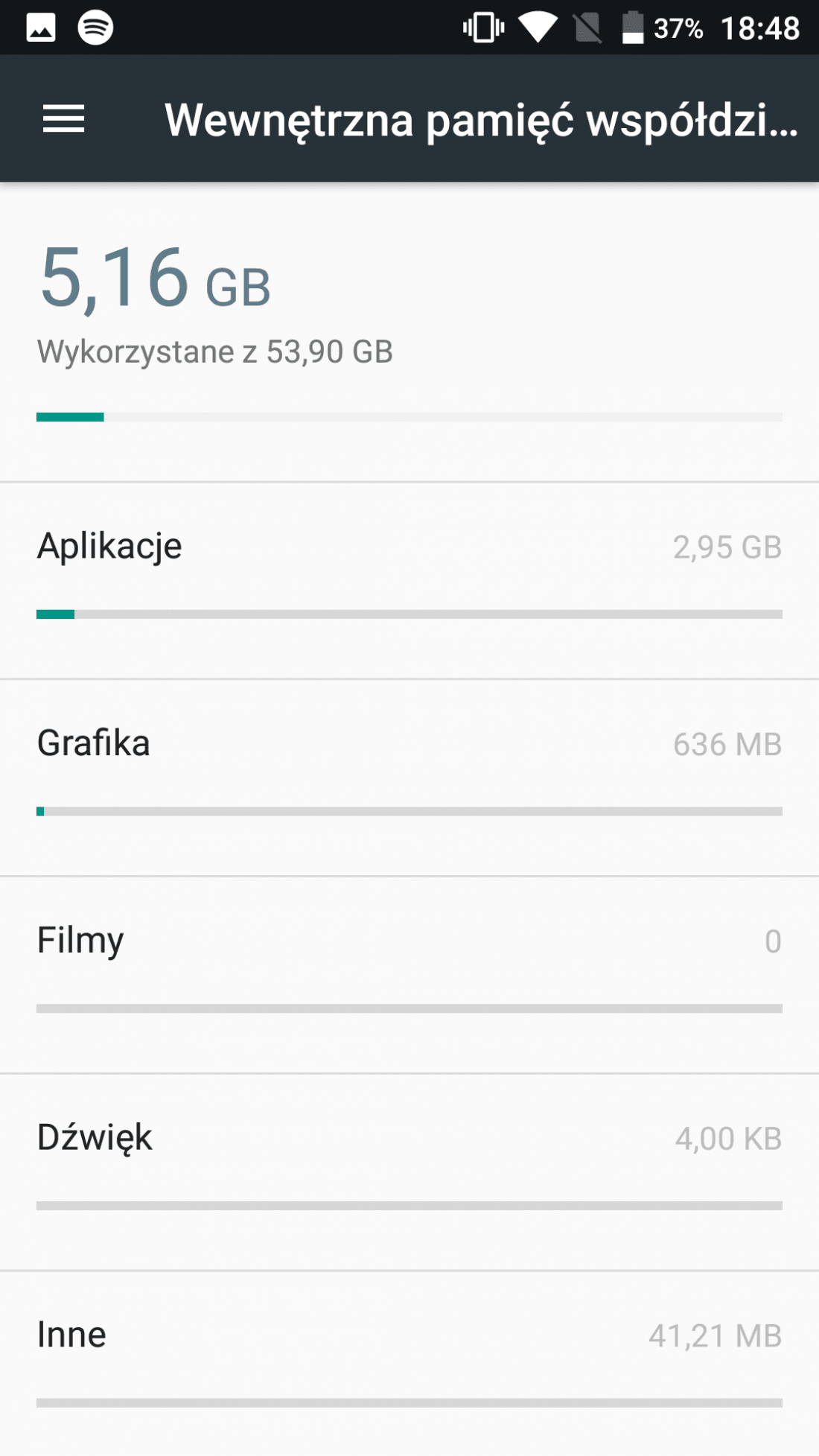View the Inne storage category

409,1364
